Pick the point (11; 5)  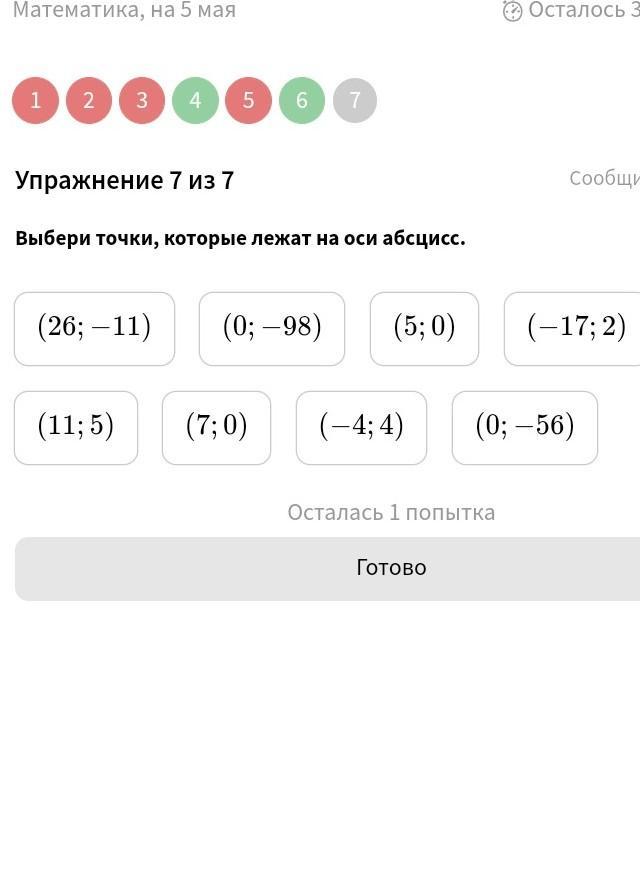tap(76, 428)
